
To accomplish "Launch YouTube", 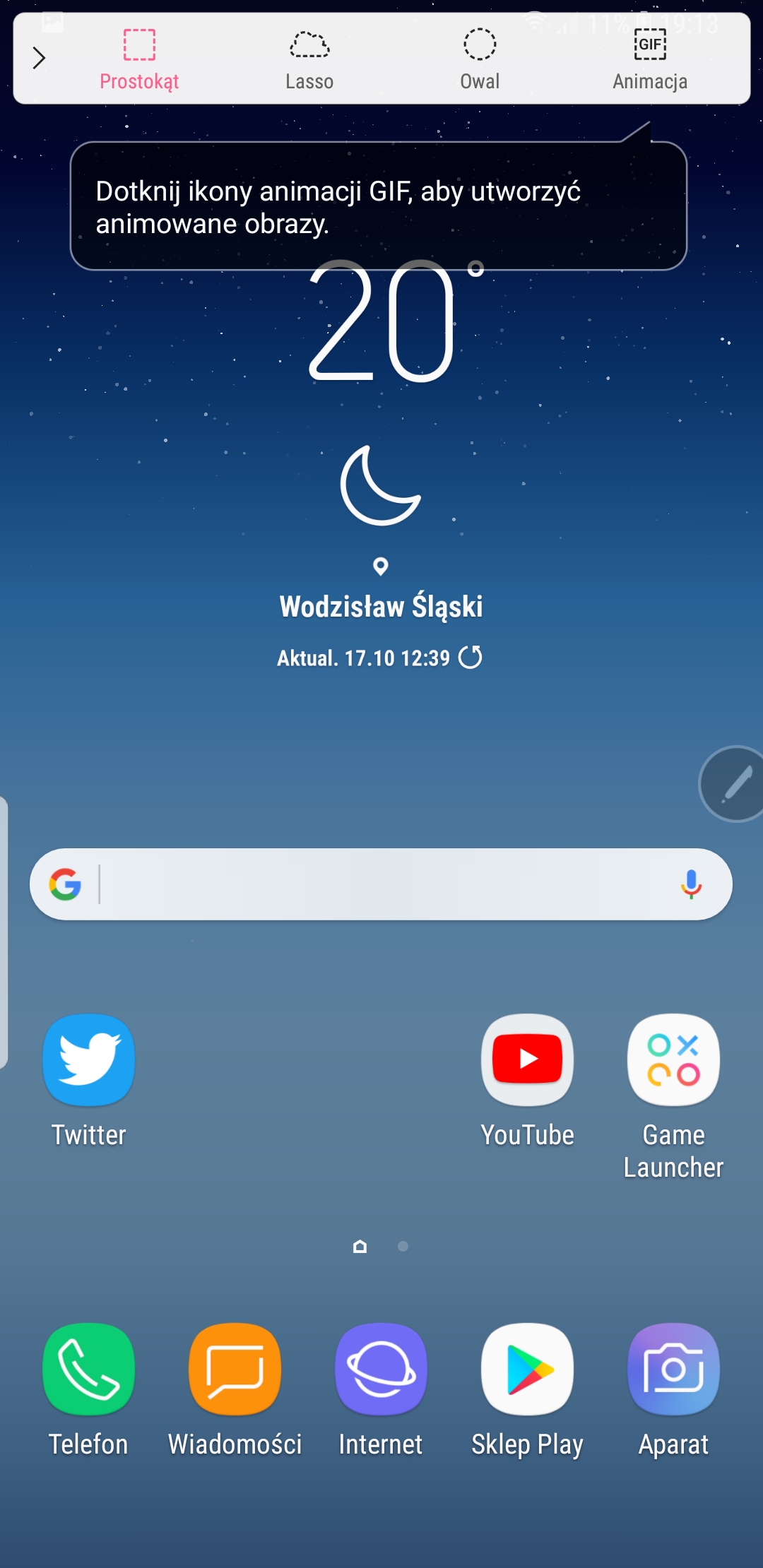I will pyautogui.click(x=527, y=1081).
